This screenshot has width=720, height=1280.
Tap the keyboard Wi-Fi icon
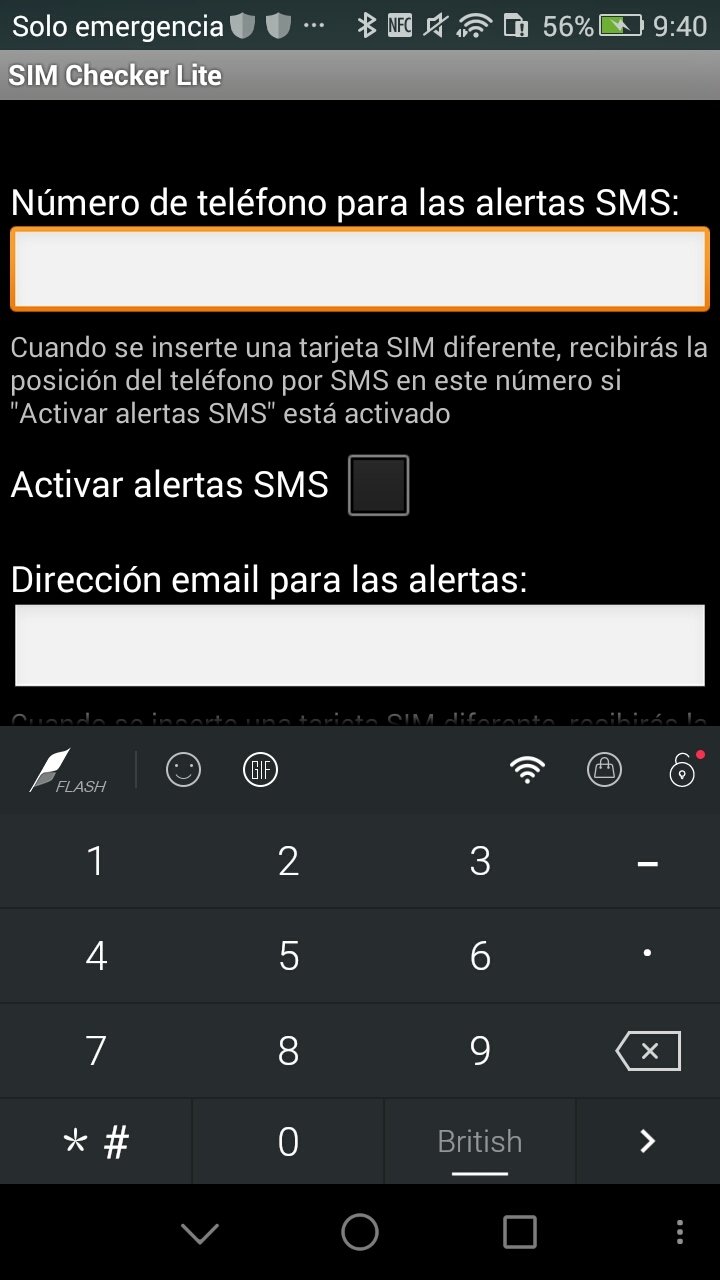click(x=527, y=770)
